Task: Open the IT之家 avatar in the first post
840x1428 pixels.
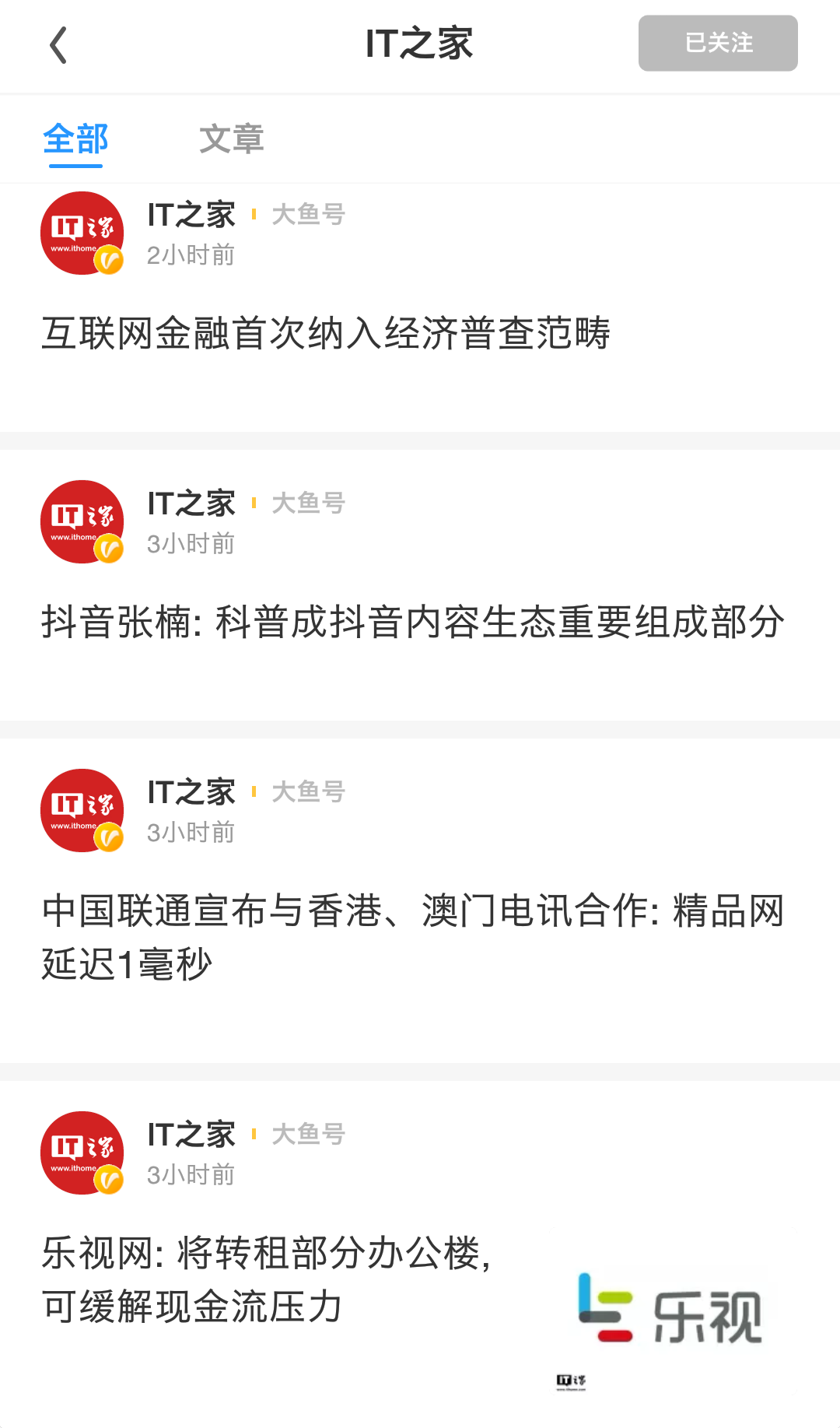Action: click(x=82, y=233)
